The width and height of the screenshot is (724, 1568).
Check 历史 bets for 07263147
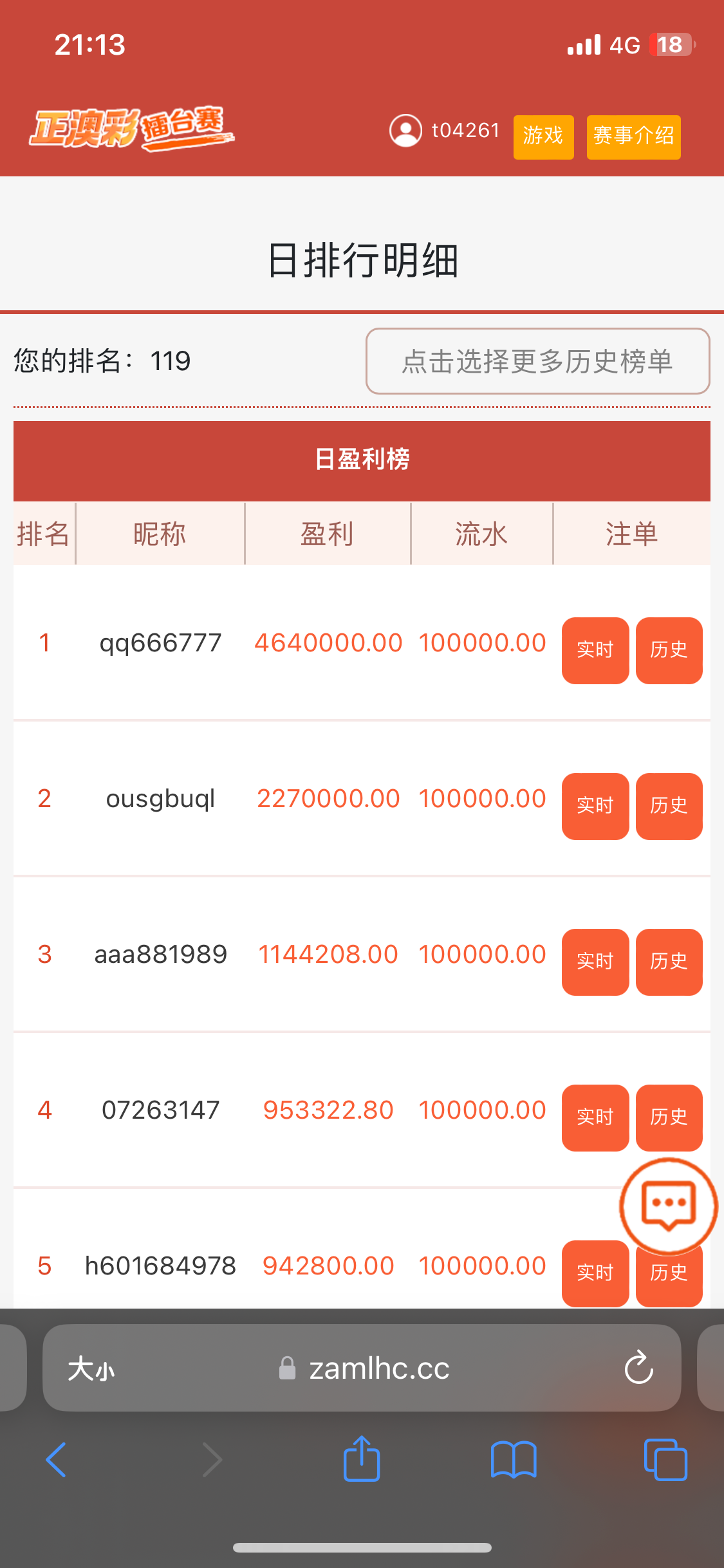pos(669,1117)
